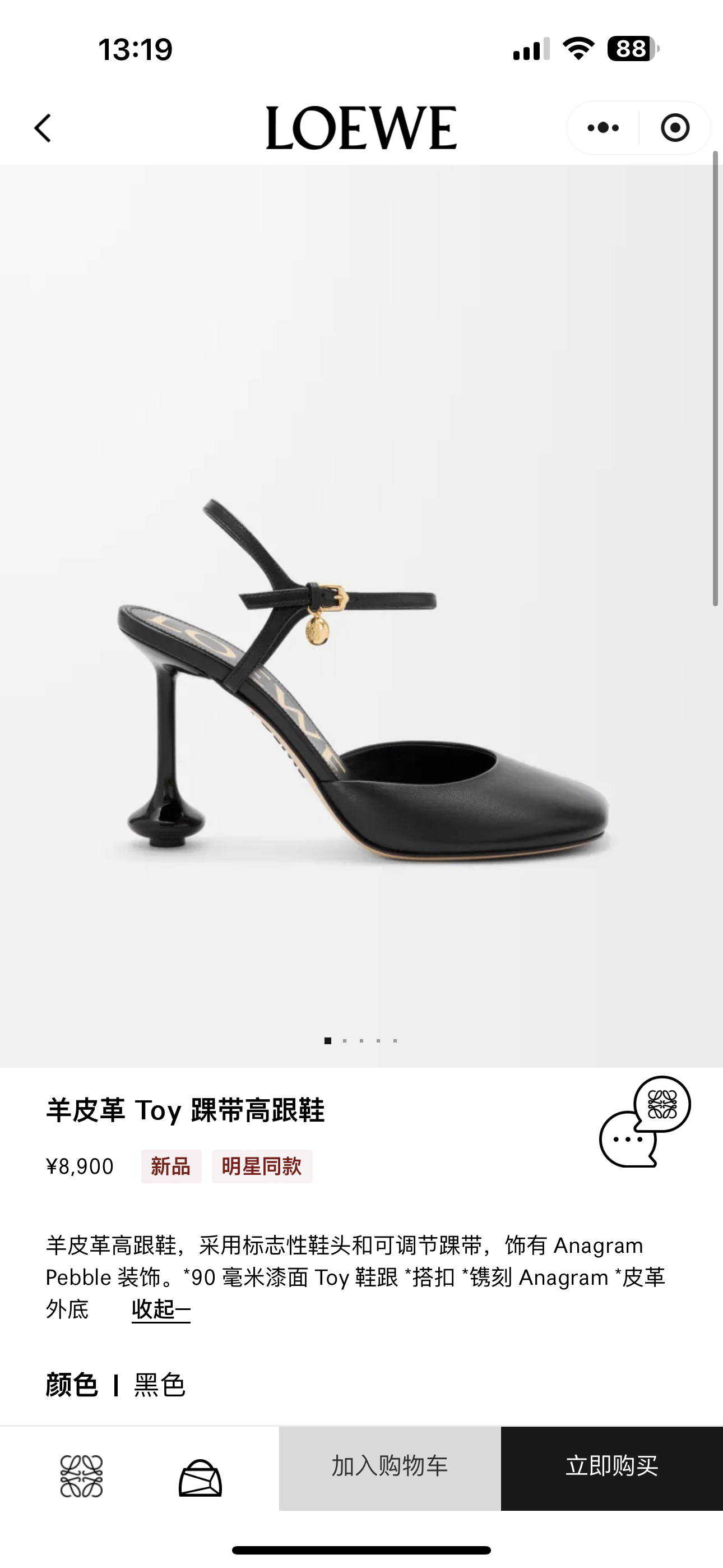The height and width of the screenshot is (1568, 723).
Task: Tap the LOEWE logo at the top
Action: (x=361, y=127)
